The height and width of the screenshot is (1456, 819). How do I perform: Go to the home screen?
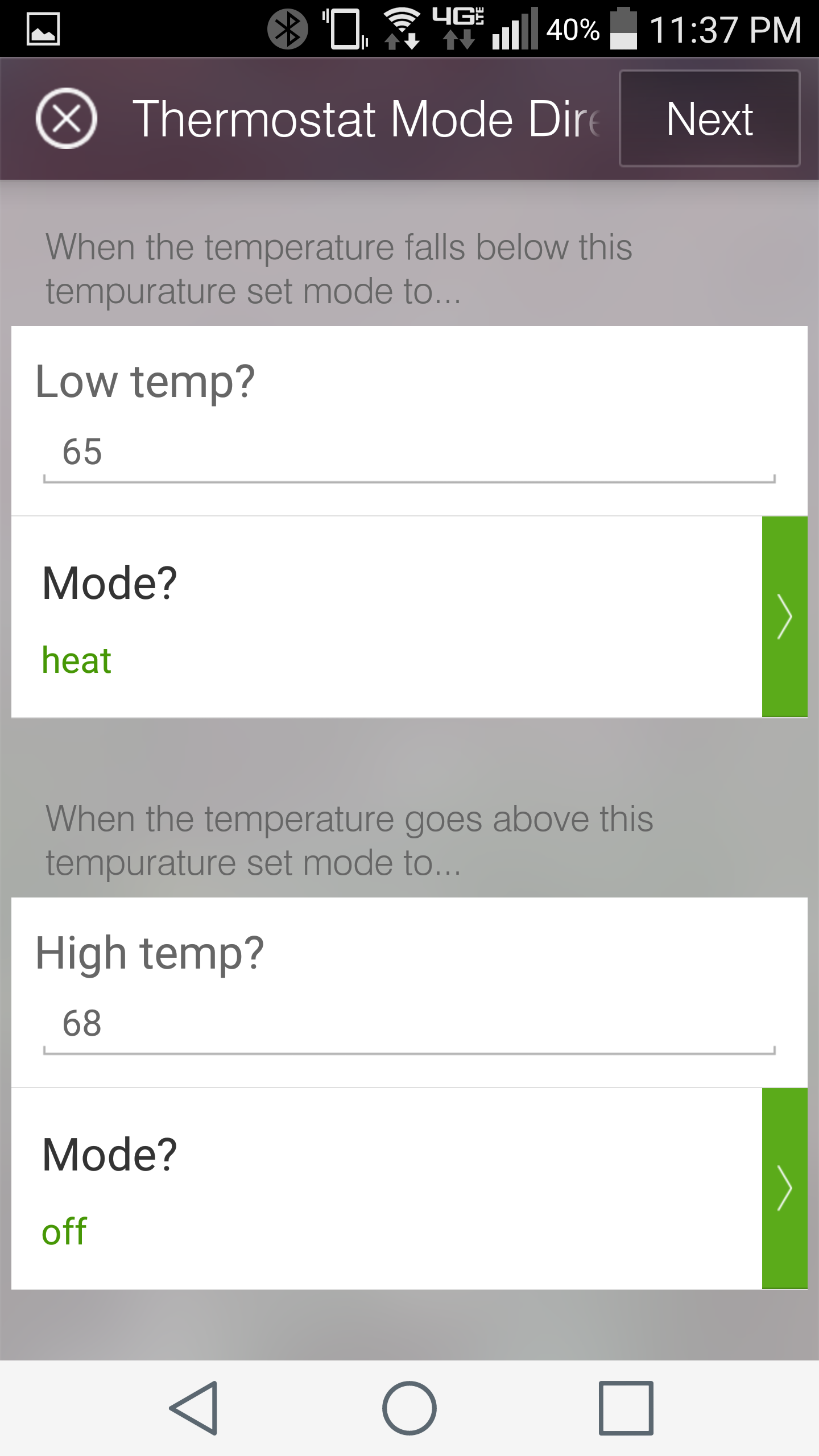409,1408
